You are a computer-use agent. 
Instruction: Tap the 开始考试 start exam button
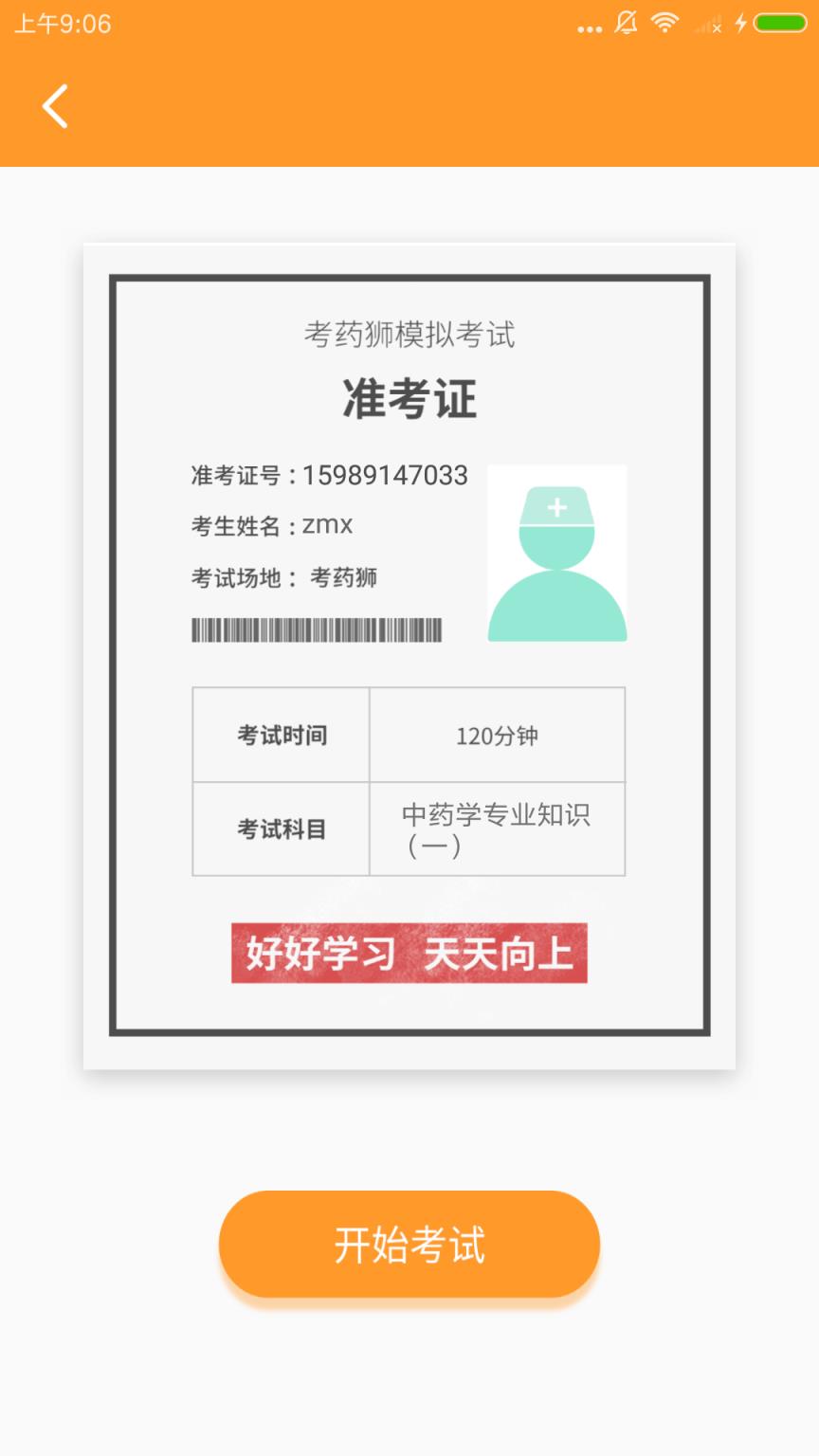(x=409, y=1245)
